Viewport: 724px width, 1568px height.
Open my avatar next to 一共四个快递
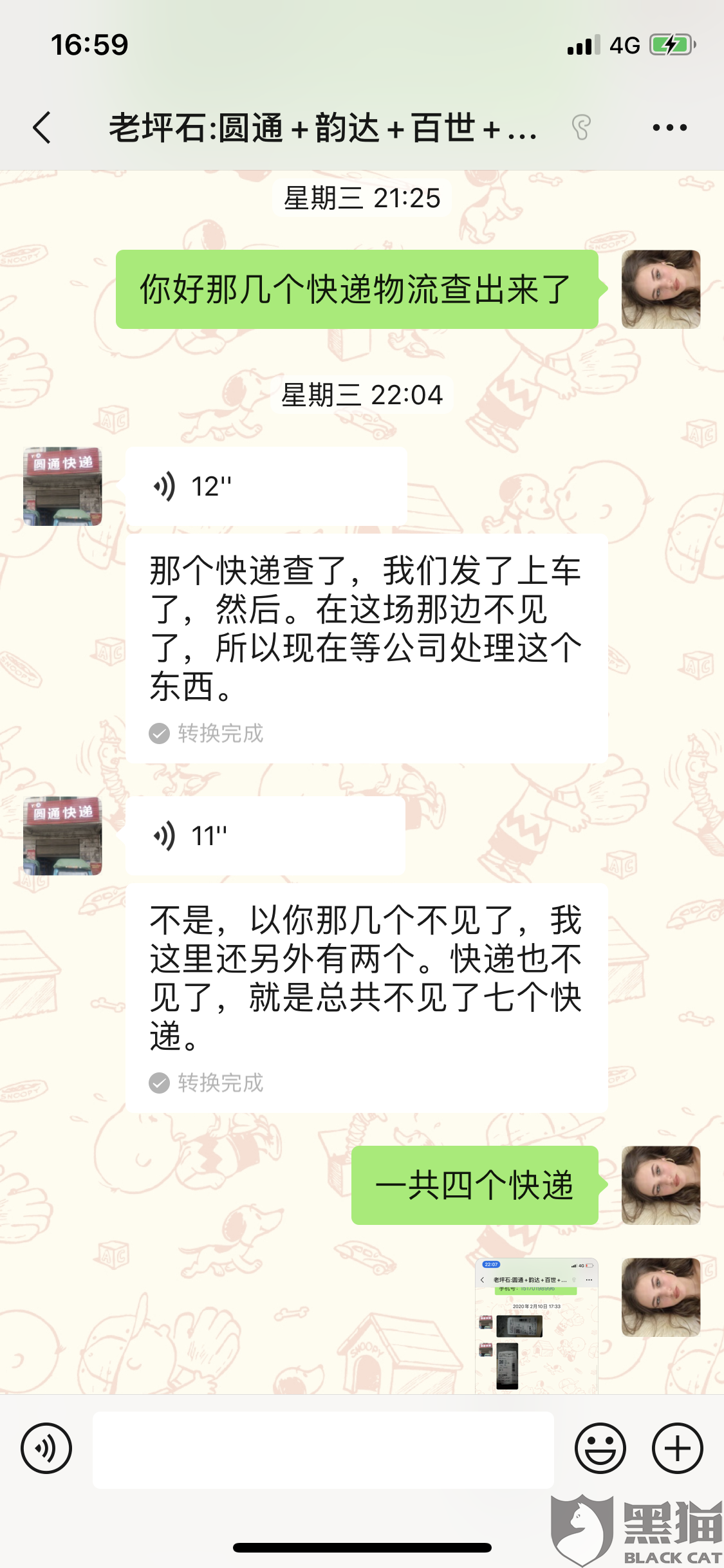(661, 1185)
